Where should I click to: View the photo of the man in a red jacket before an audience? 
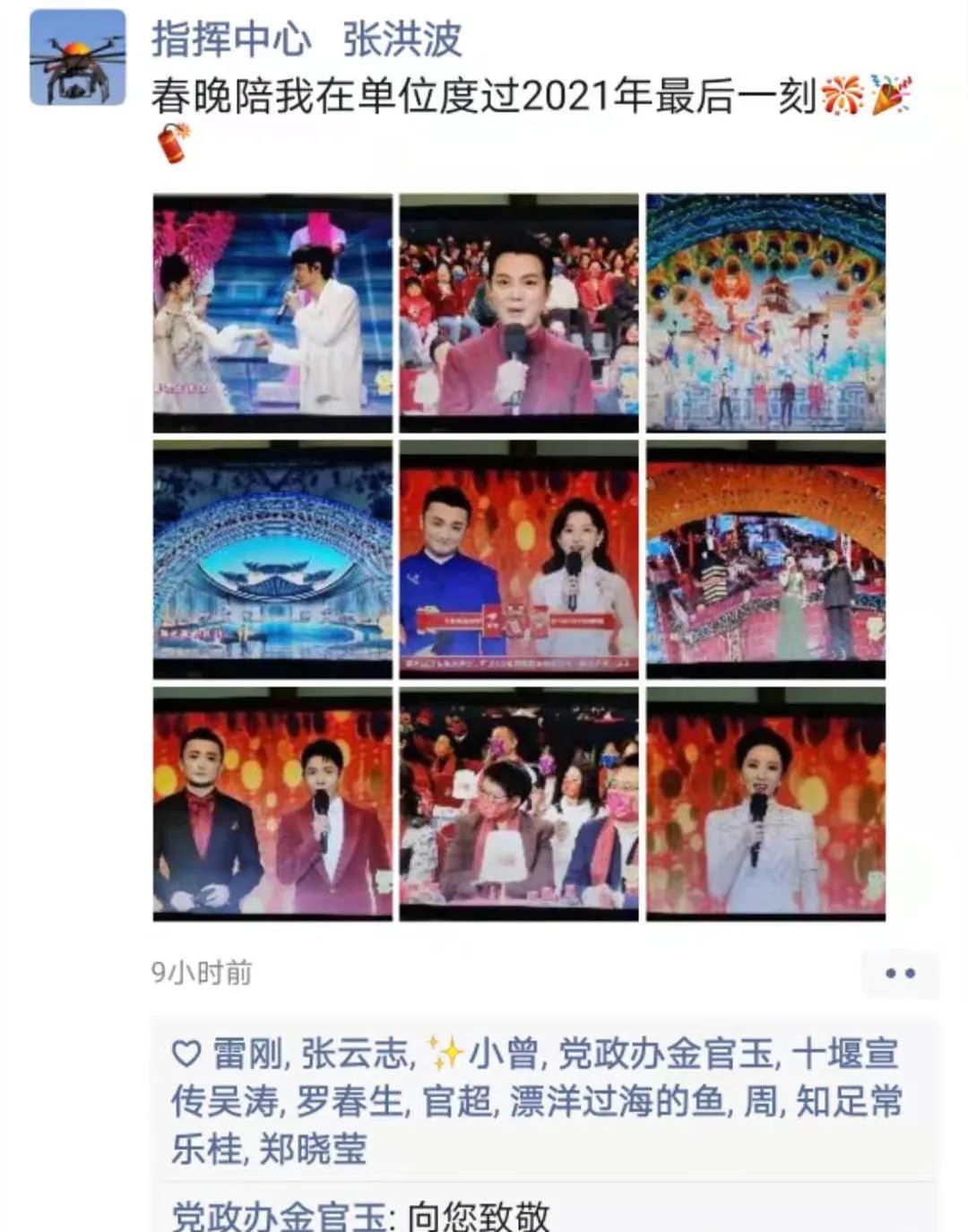[x=519, y=313]
